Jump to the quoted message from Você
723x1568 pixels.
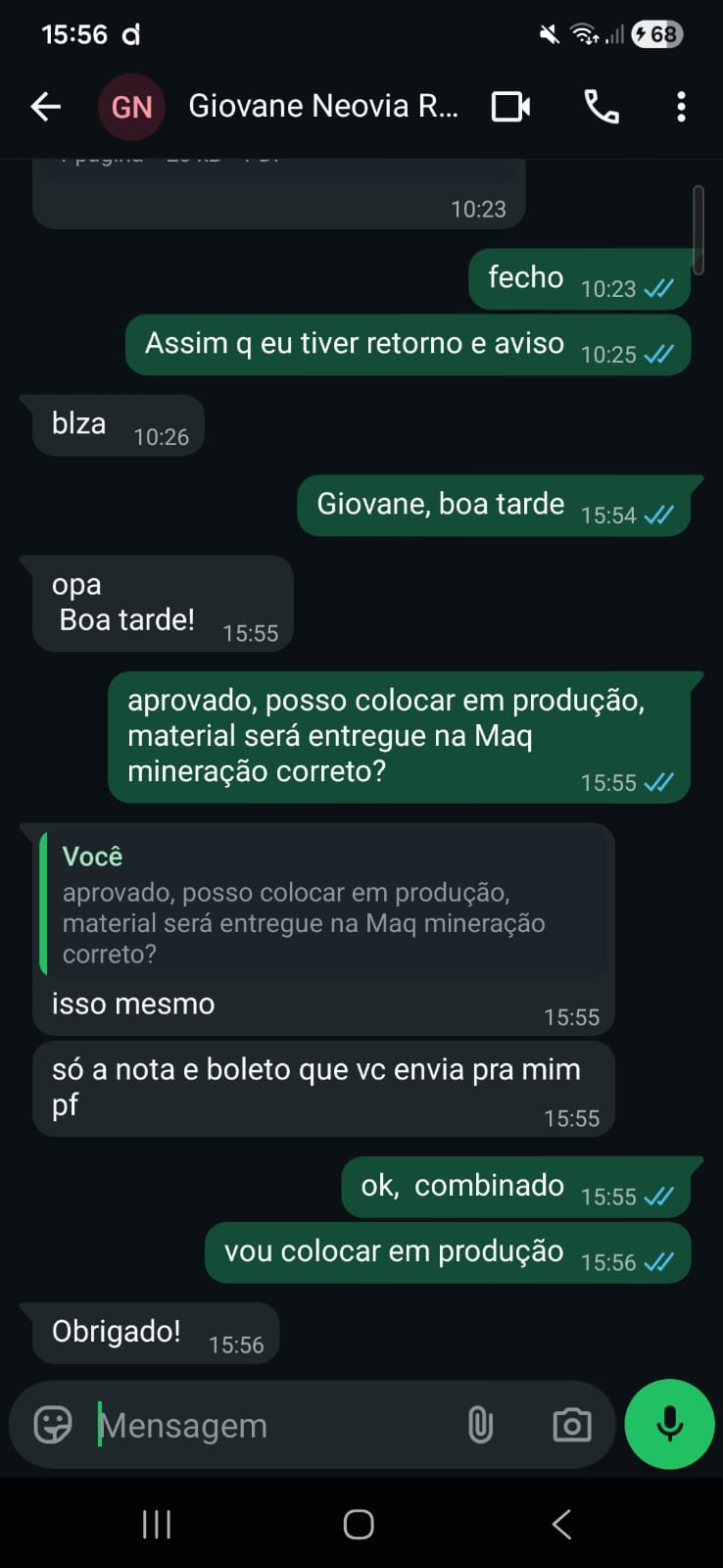point(323,904)
